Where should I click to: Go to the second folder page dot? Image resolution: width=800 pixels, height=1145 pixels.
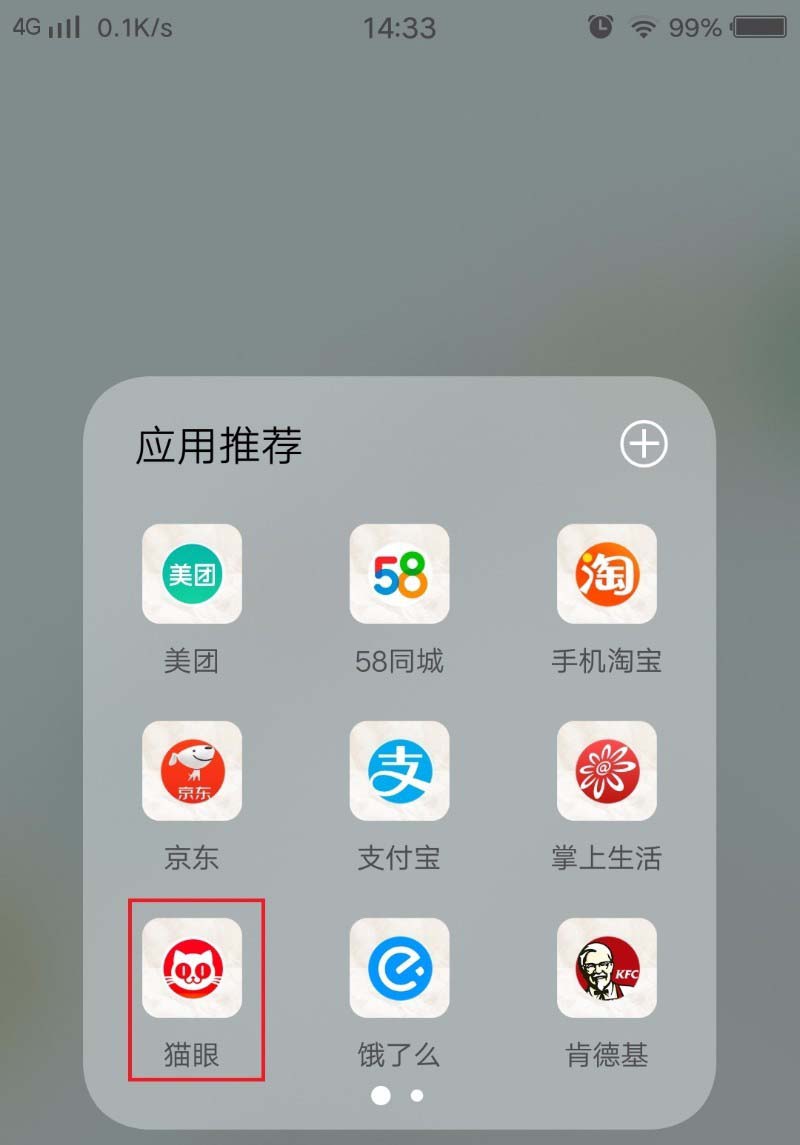coord(417,1096)
